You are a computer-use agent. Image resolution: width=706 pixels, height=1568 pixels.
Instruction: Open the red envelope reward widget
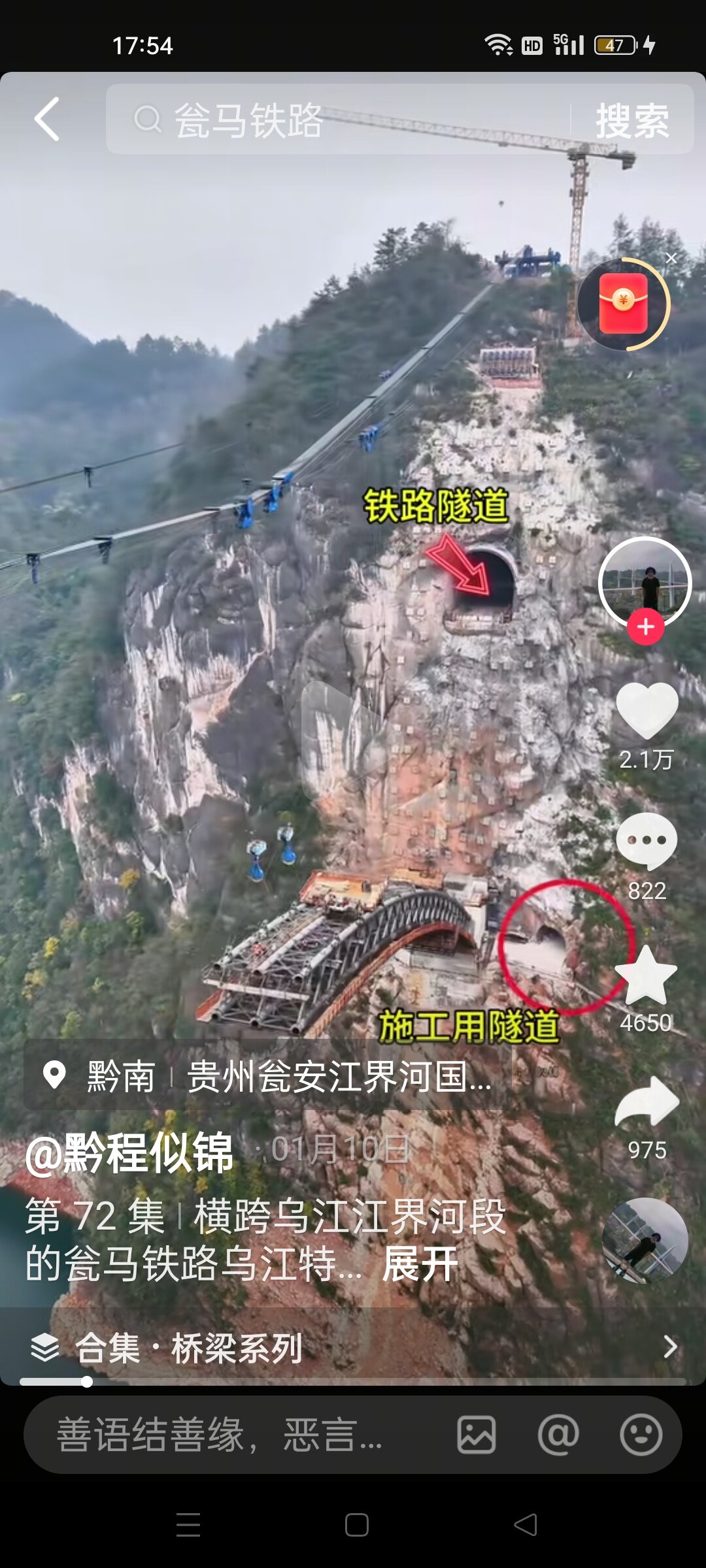(623, 304)
